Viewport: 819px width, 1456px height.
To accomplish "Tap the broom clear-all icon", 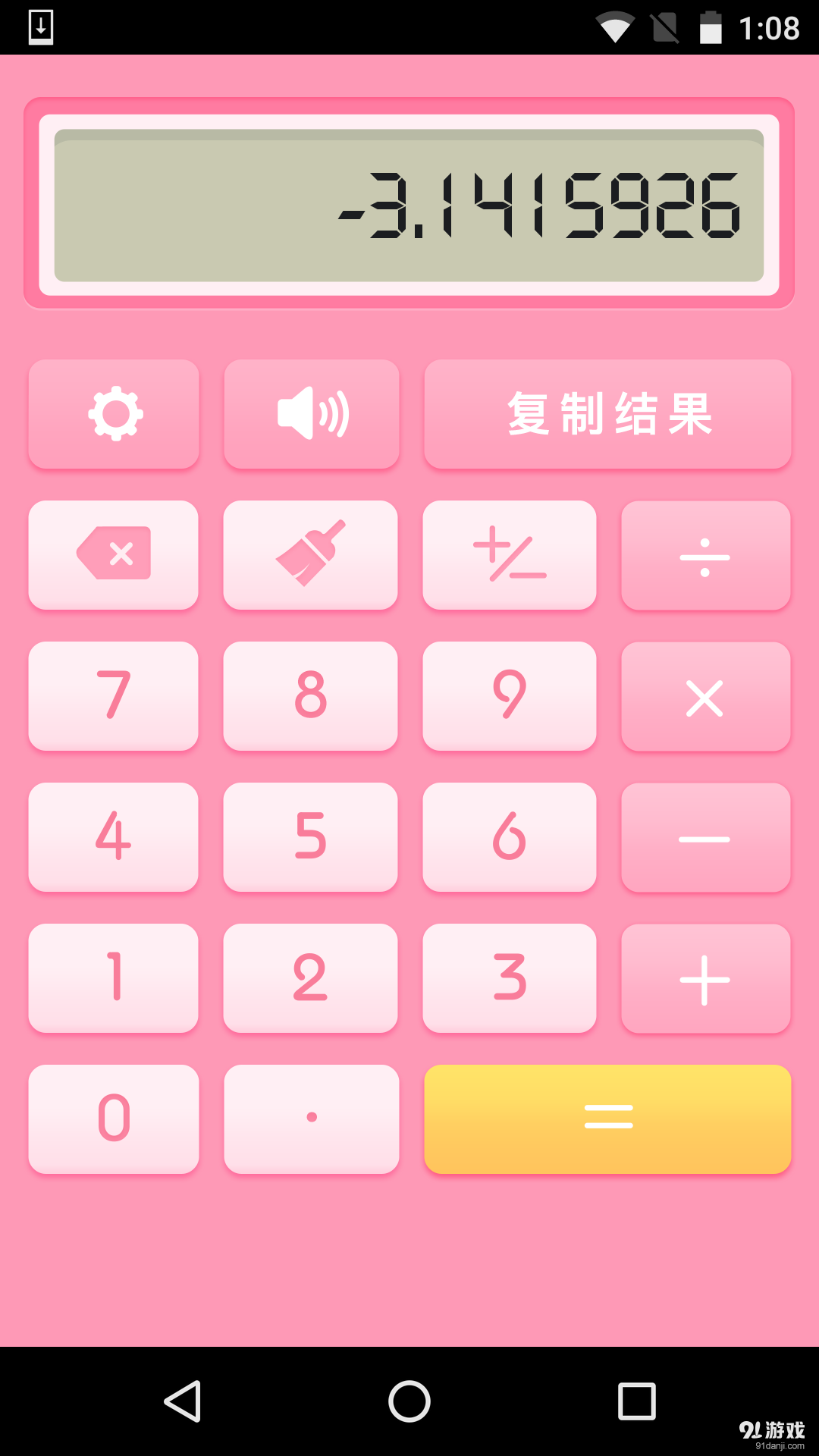I will (x=311, y=555).
